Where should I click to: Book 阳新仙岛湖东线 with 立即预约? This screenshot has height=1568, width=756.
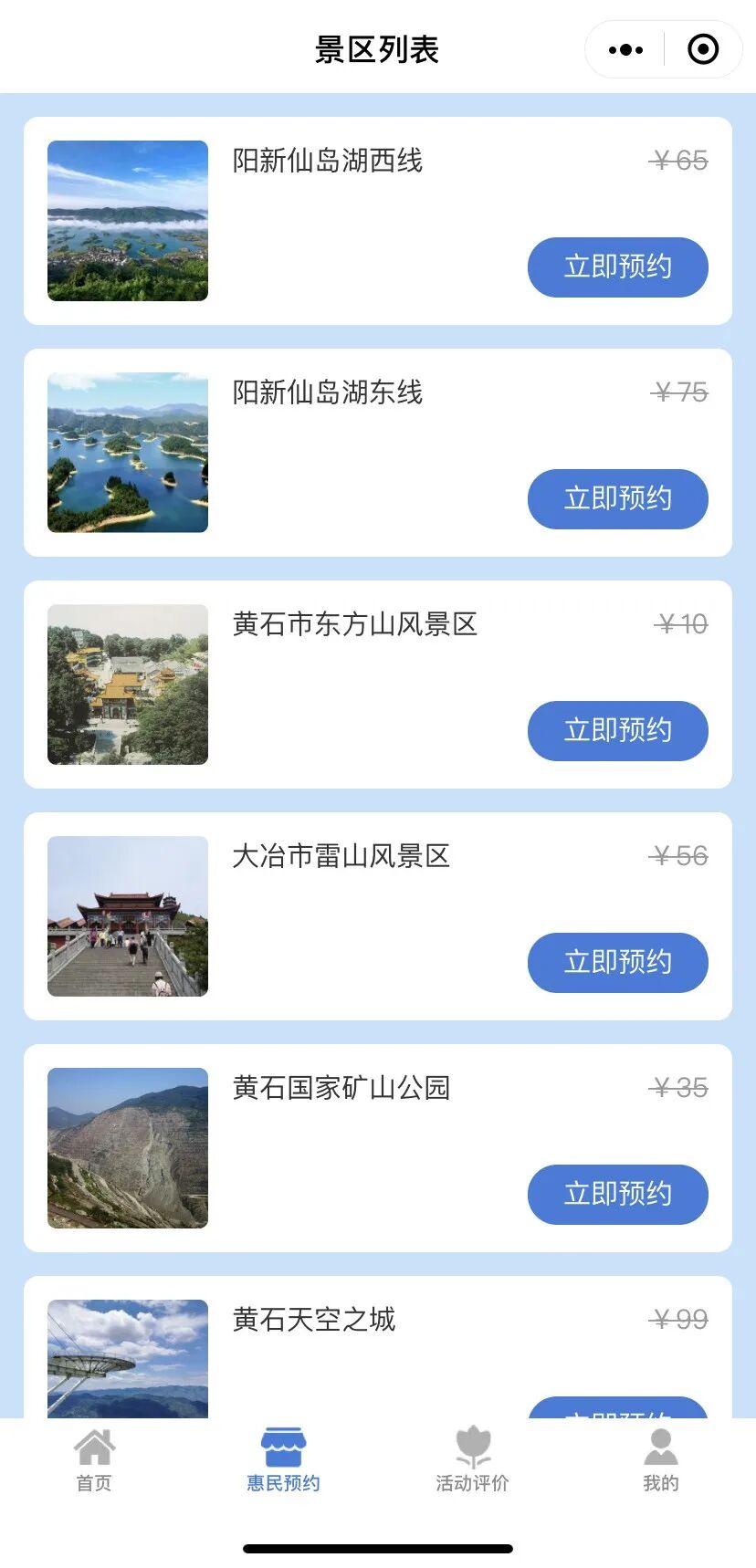[617, 498]
